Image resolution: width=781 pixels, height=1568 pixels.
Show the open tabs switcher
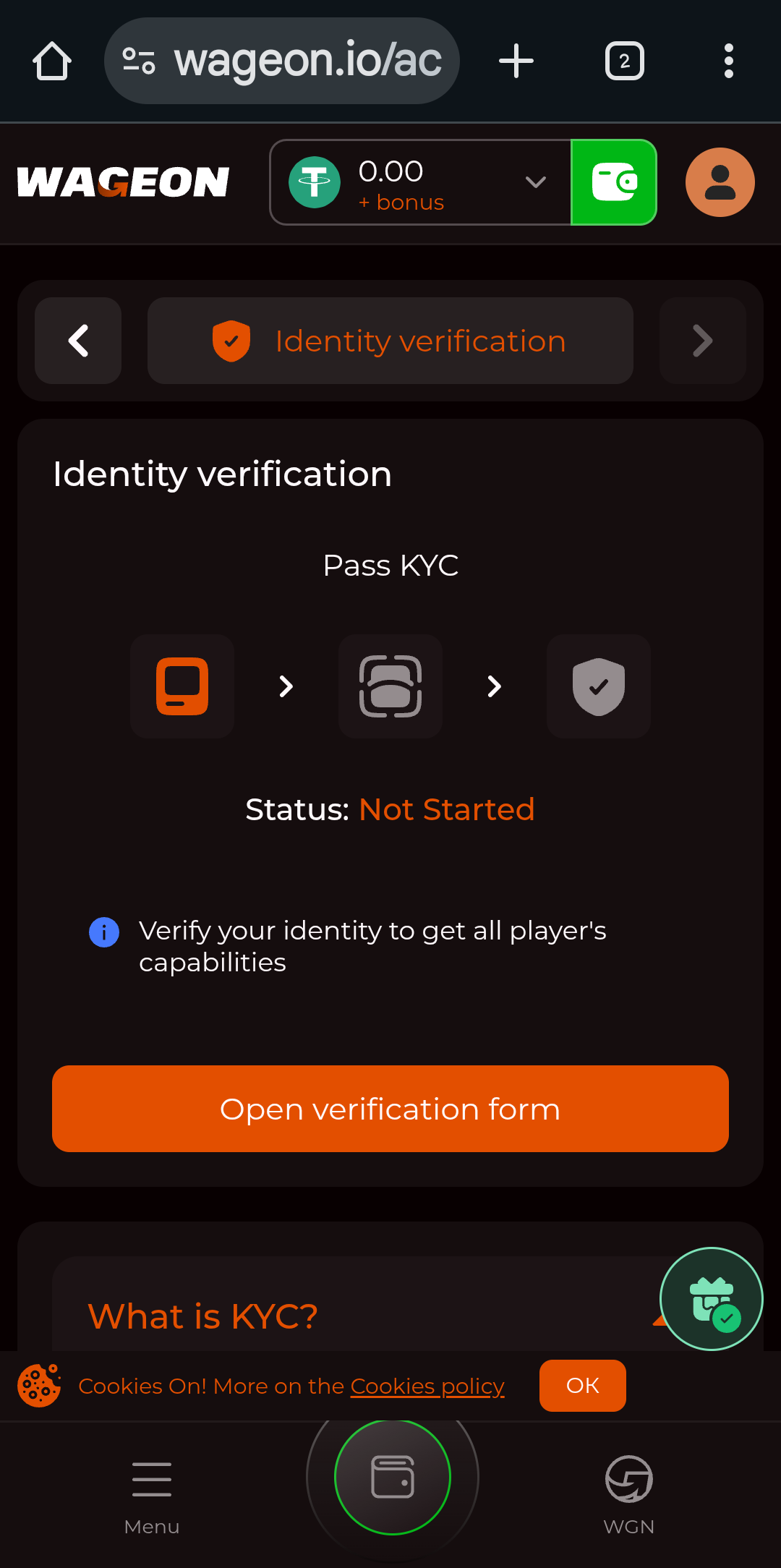pyautogui.click(x=624, y=61)
